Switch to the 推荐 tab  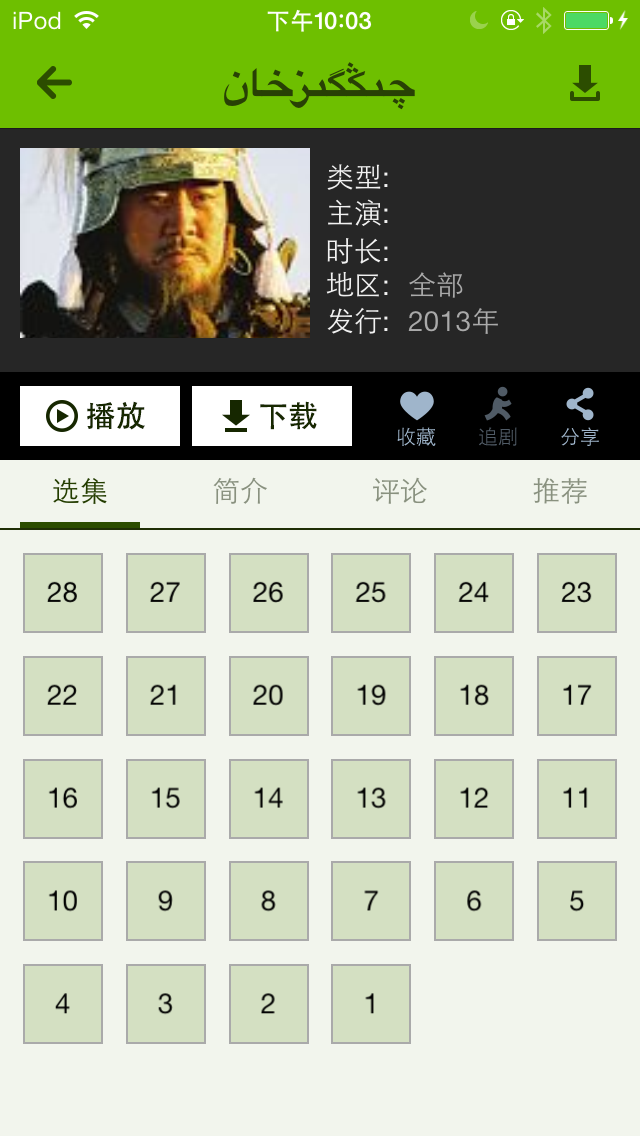point(560,491)
